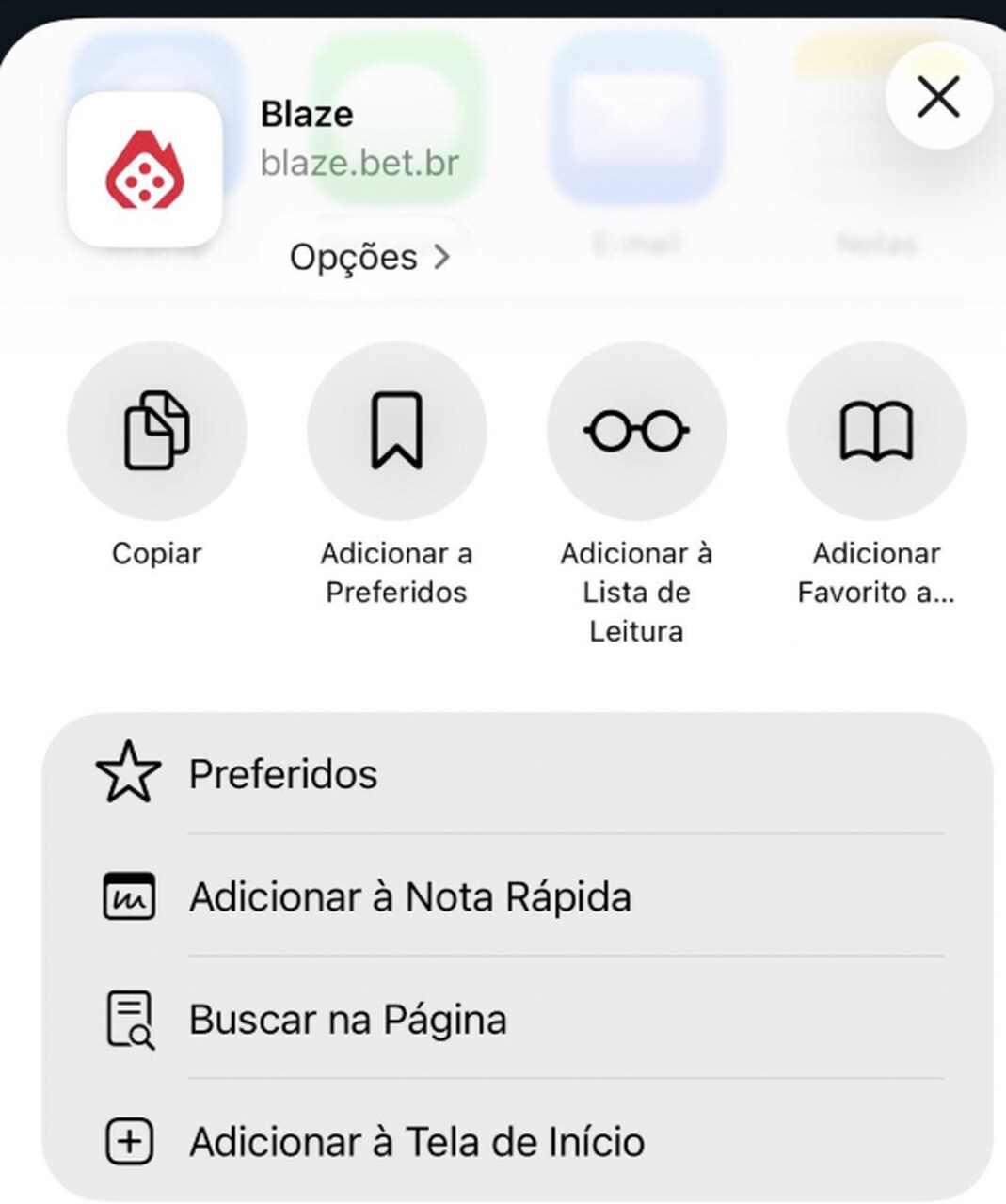Open the blaze.bet.br site link
Screen dimensions: 1006x1204
pos(360,162)
